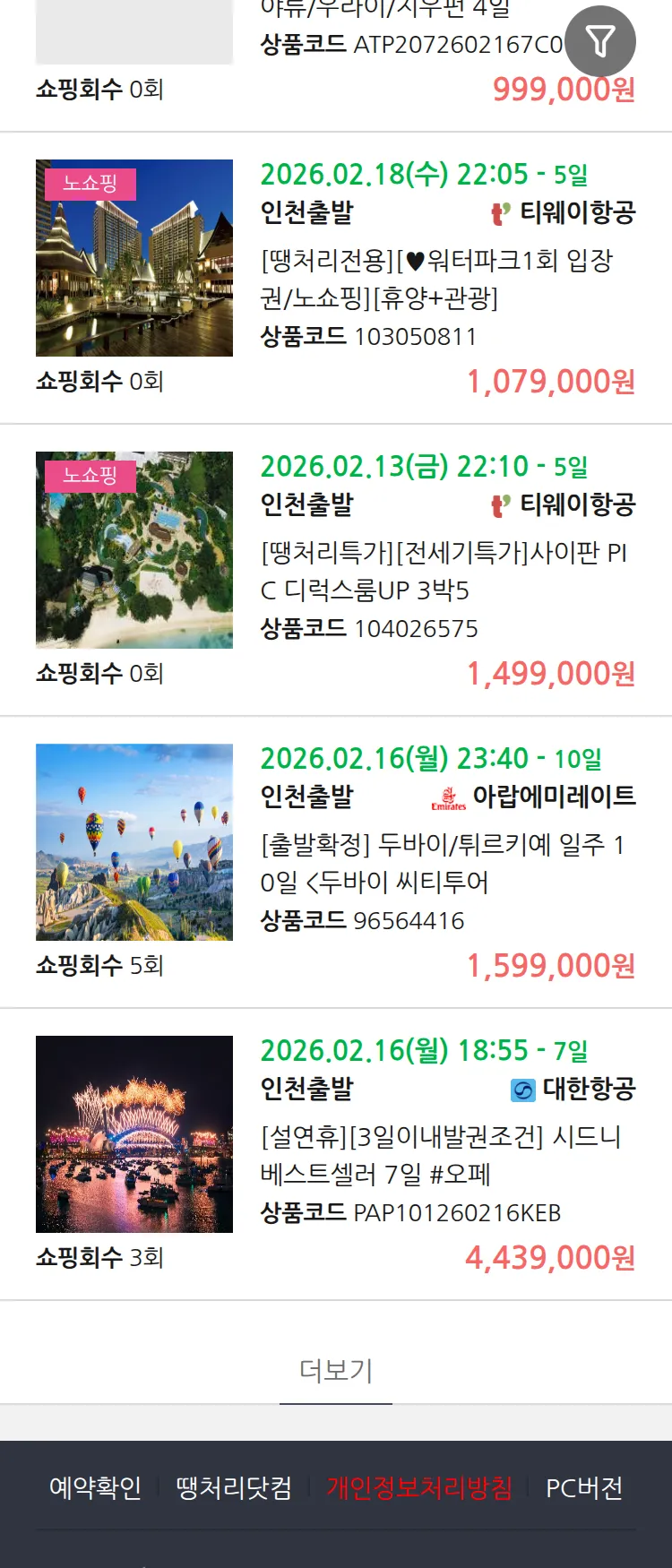Read the 개인정보처리방침 privacy policy
The height and width of the screenshot is (1568, 672).
click(x=419, y=1488)
